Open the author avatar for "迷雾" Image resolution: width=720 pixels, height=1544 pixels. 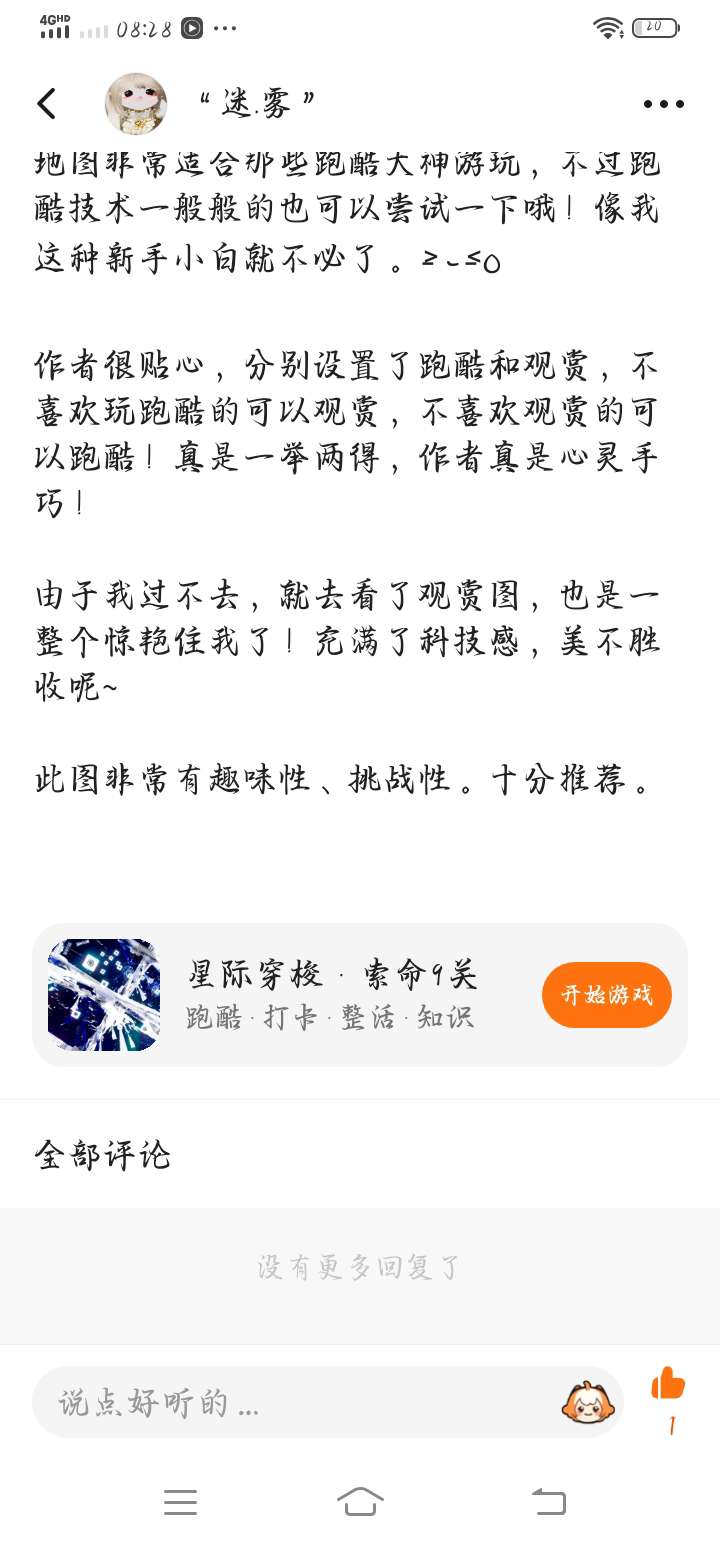[136, 104]
